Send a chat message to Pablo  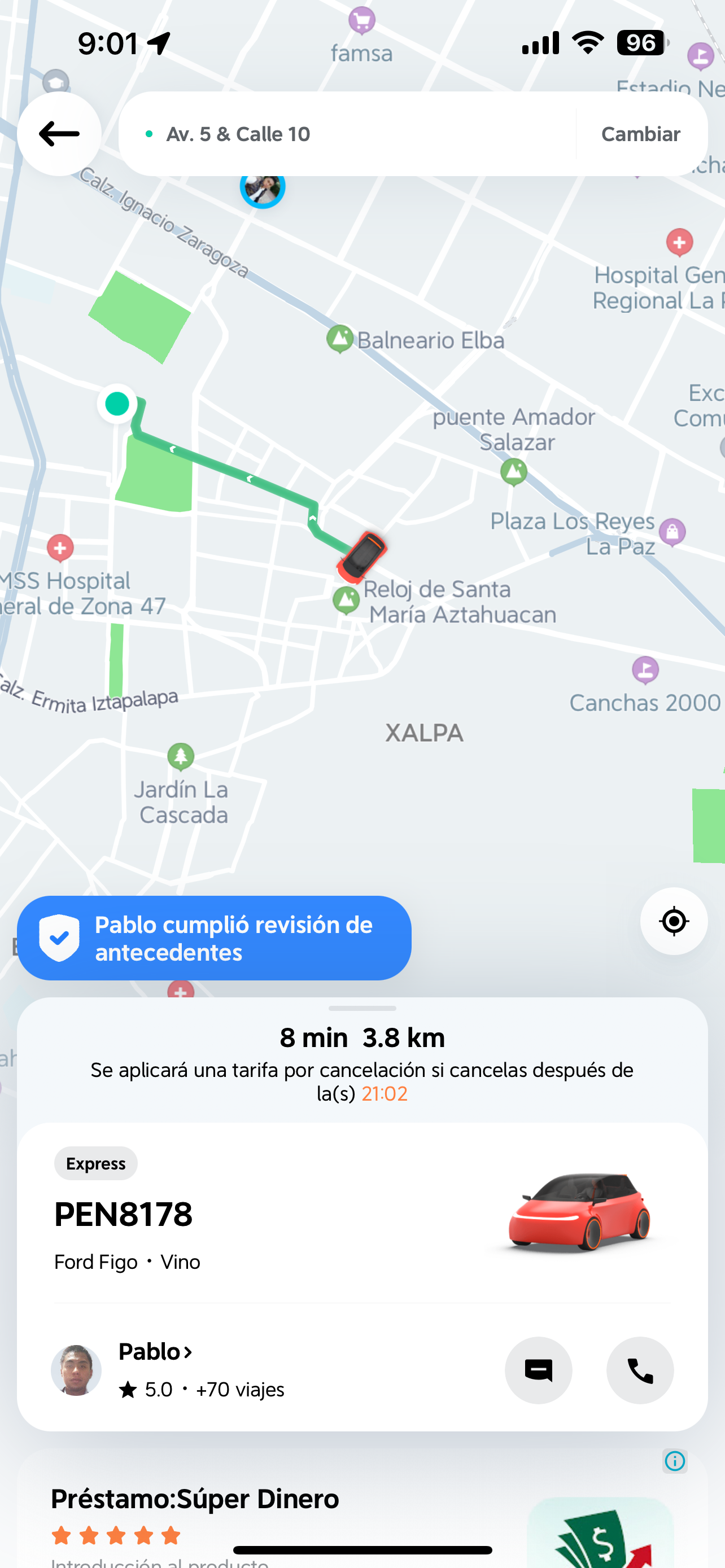538,1370
